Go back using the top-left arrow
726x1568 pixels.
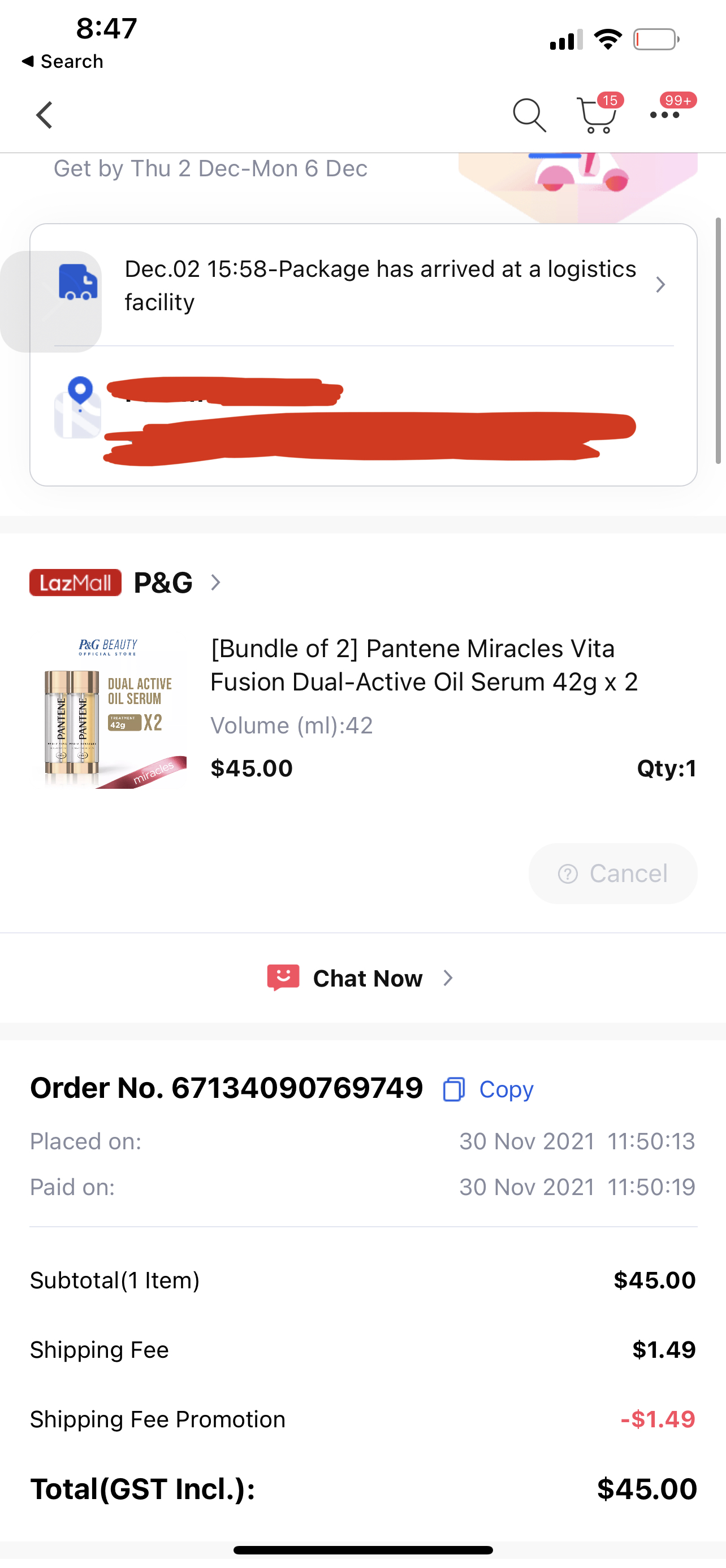tap(45, 115)
